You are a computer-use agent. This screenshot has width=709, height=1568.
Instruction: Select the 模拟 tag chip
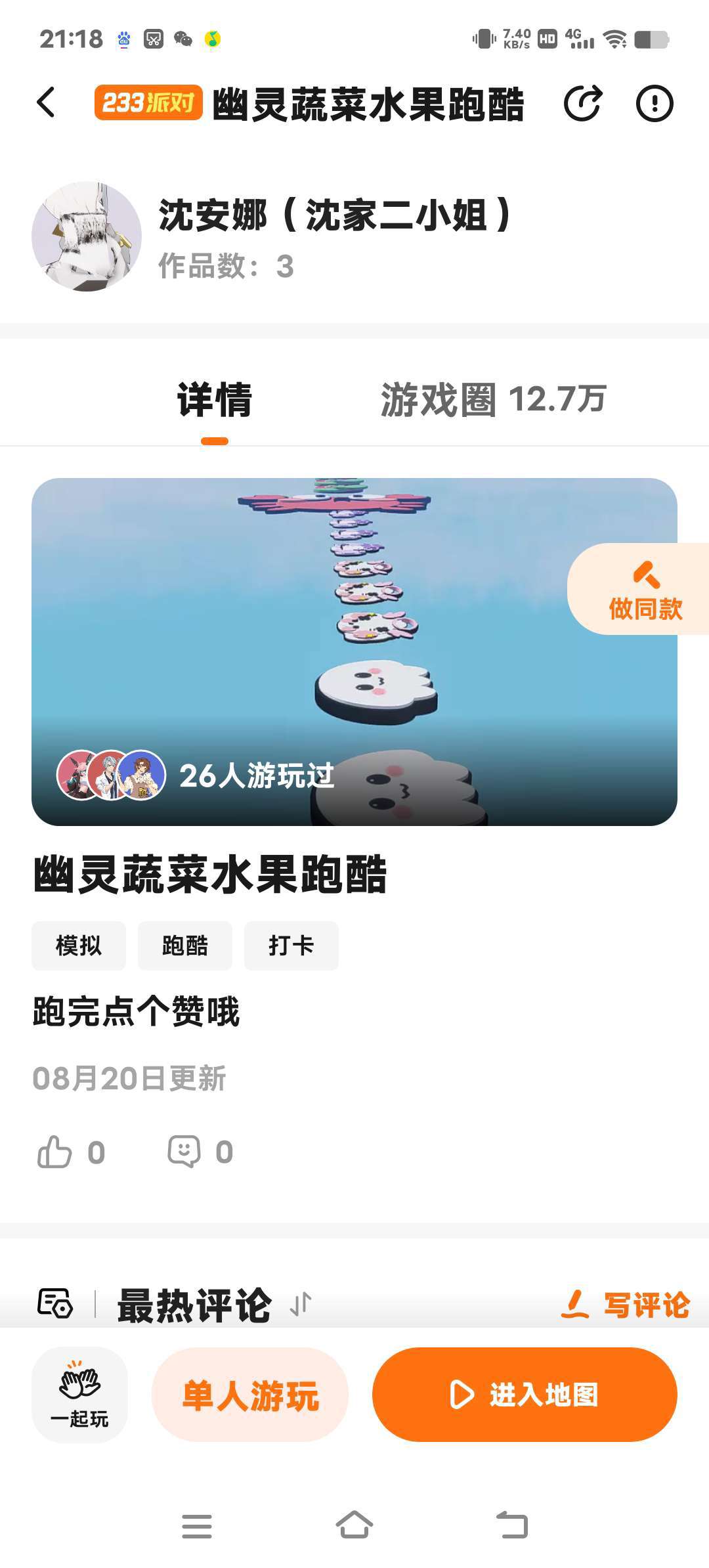point(79,946)
